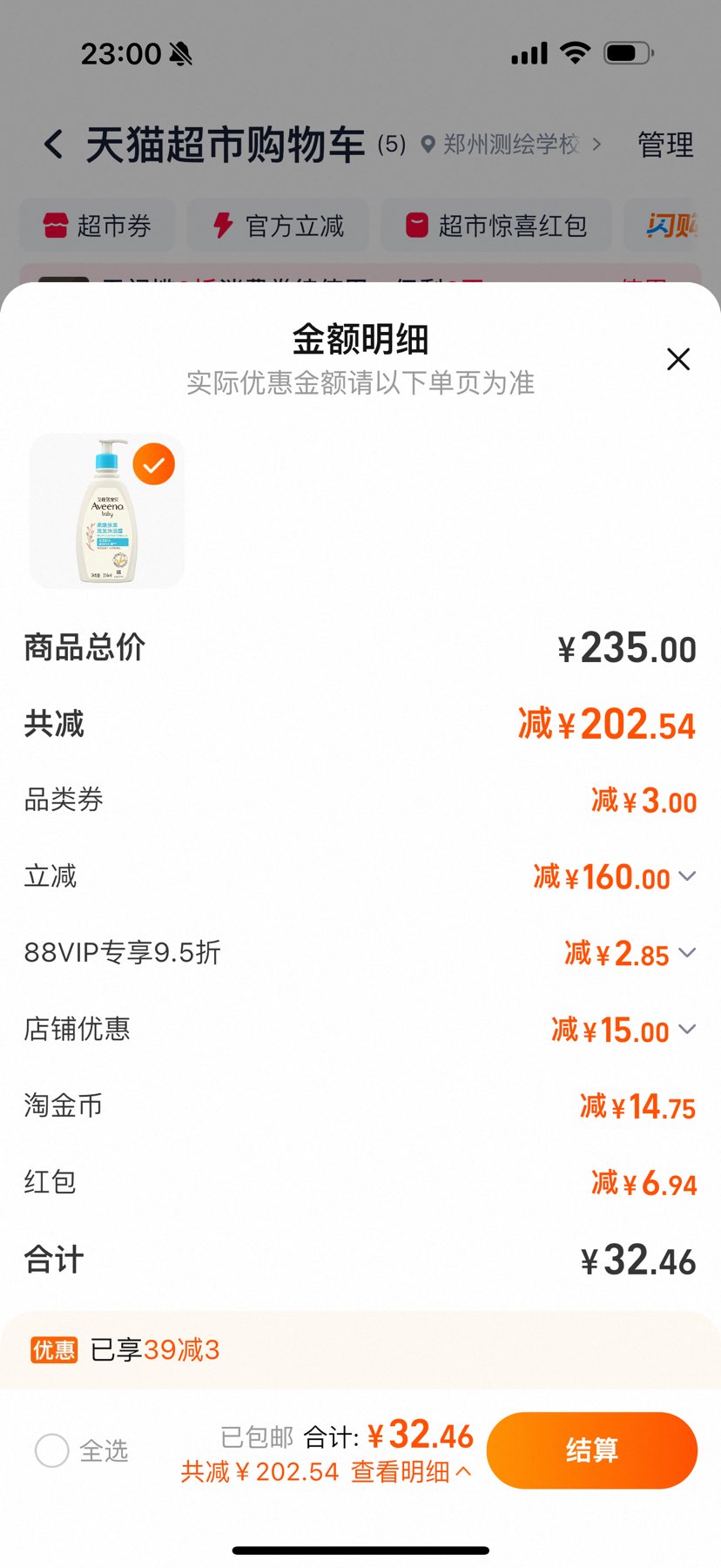Tap the 官方立减 lightning icon

220,226
